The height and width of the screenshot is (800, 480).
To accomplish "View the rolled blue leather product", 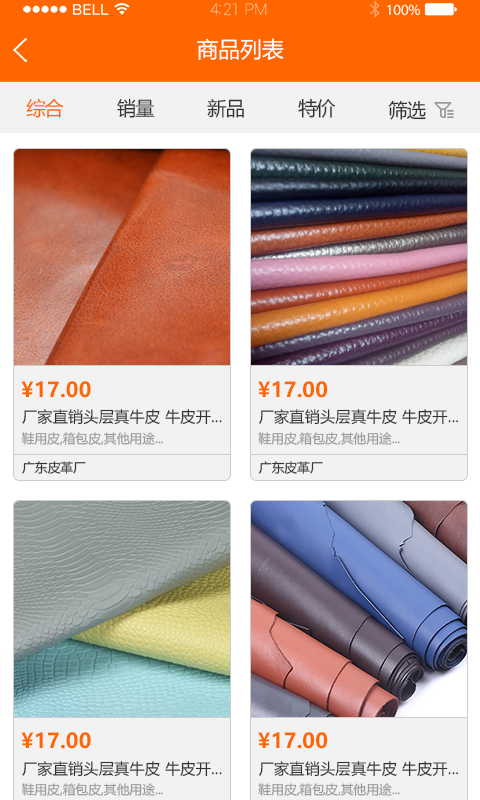I will pyautogui.click(x=359, y=650).
